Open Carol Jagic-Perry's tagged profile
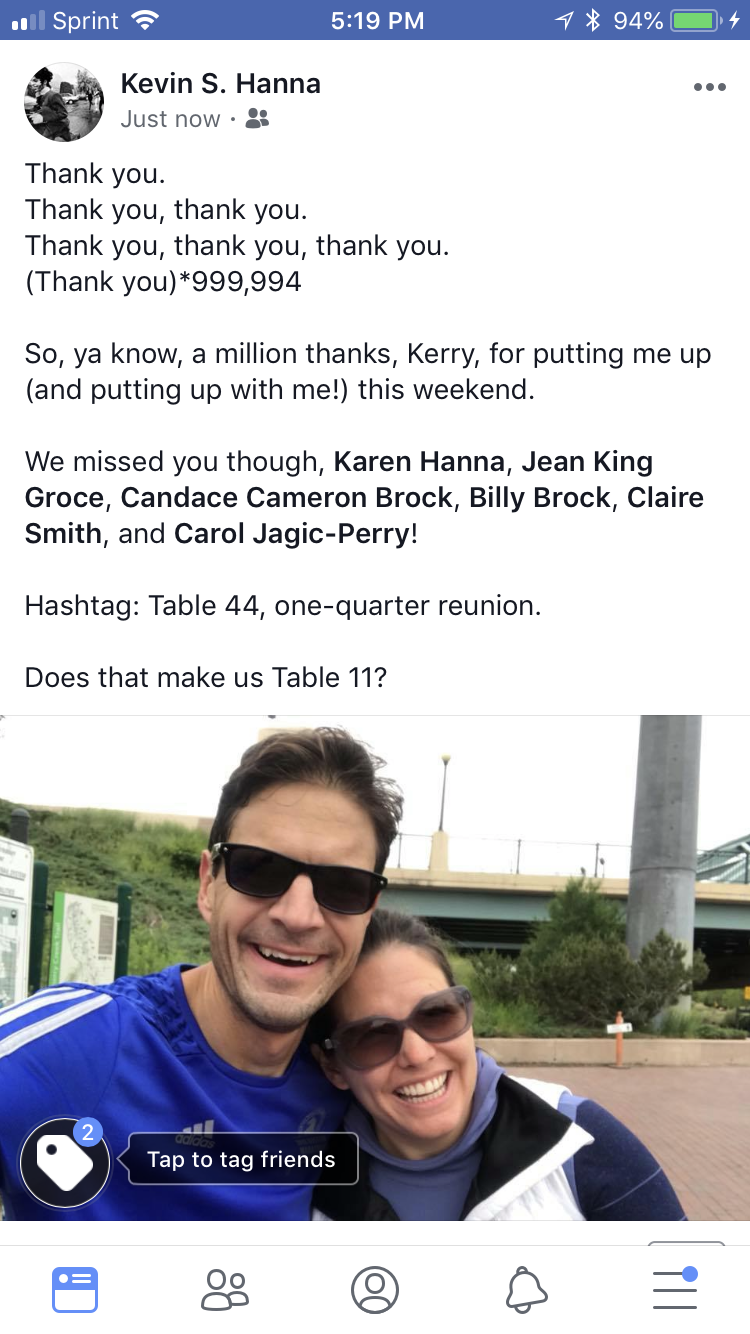The height and width of the screenshot is (1334, 750). click(292, 533)
